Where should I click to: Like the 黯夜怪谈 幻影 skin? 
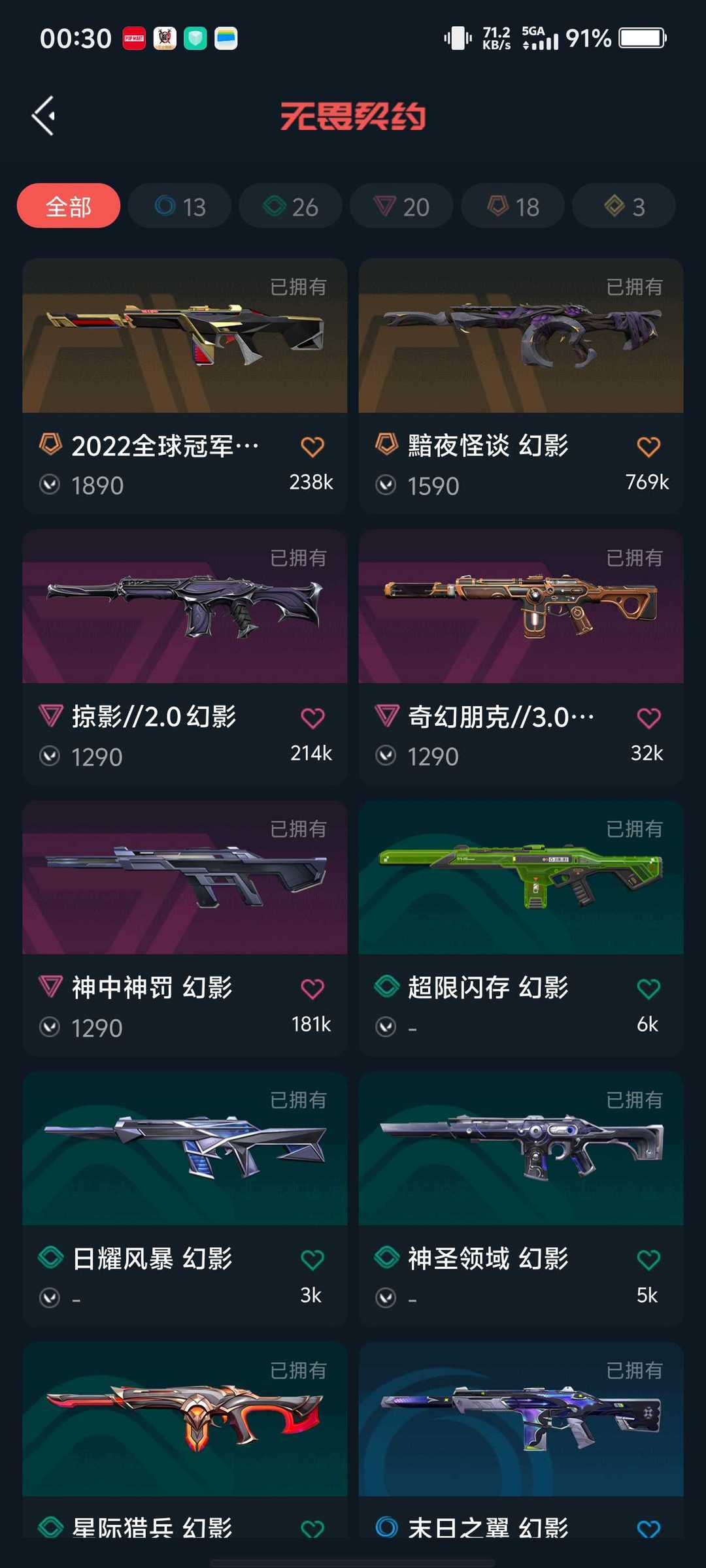tap(648, 447)
